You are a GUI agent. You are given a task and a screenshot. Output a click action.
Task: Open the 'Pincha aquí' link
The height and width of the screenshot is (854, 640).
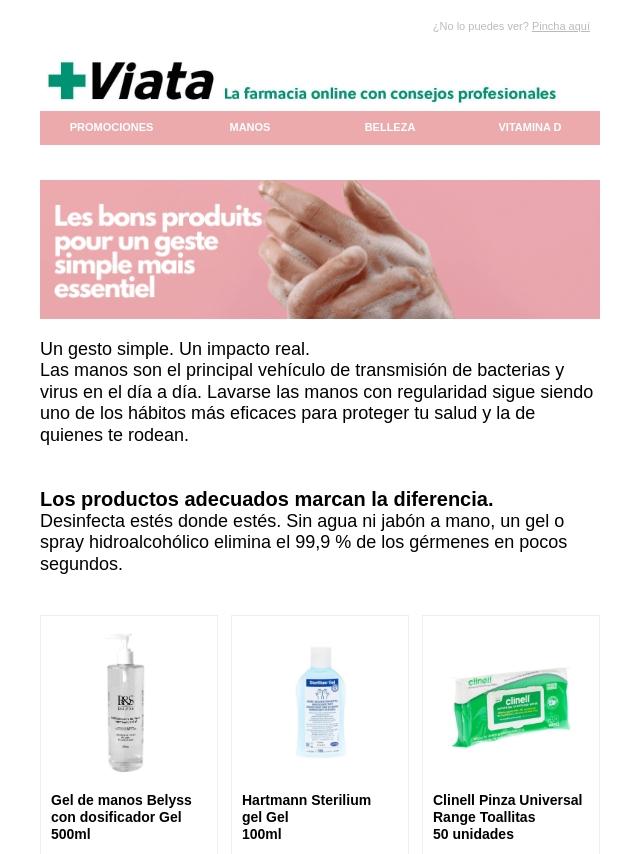[560, 26]
